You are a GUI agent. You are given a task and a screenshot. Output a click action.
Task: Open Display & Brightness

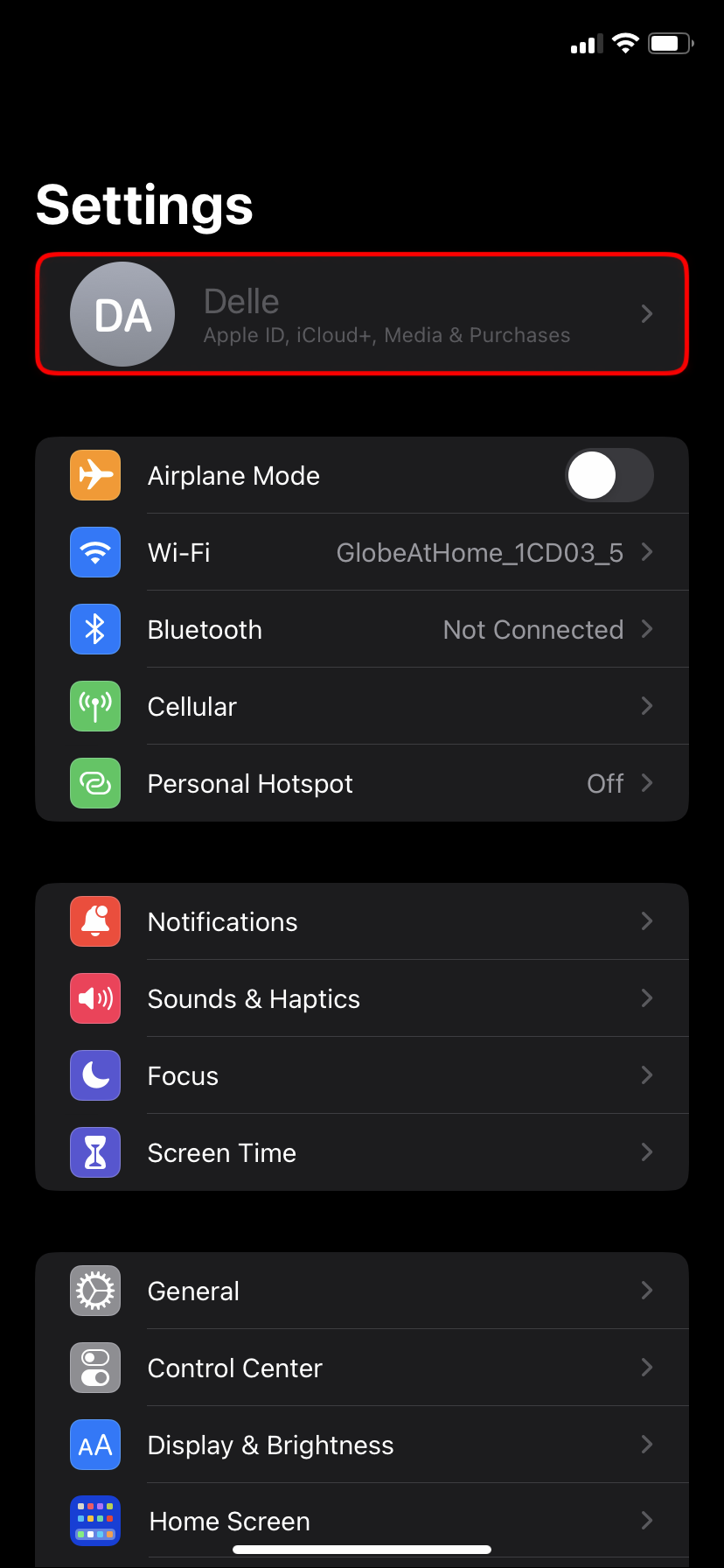362,1445
